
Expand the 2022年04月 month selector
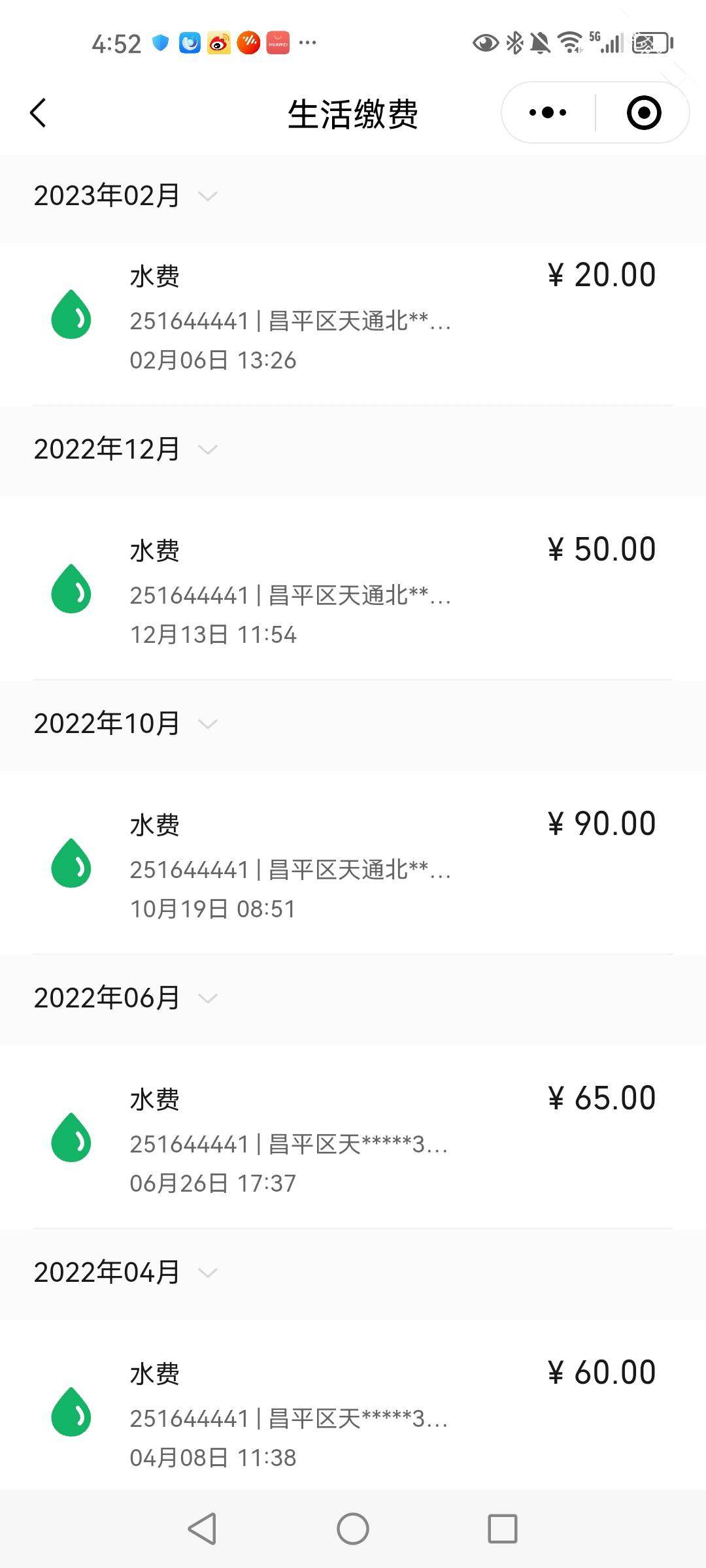pos(126,1273)
